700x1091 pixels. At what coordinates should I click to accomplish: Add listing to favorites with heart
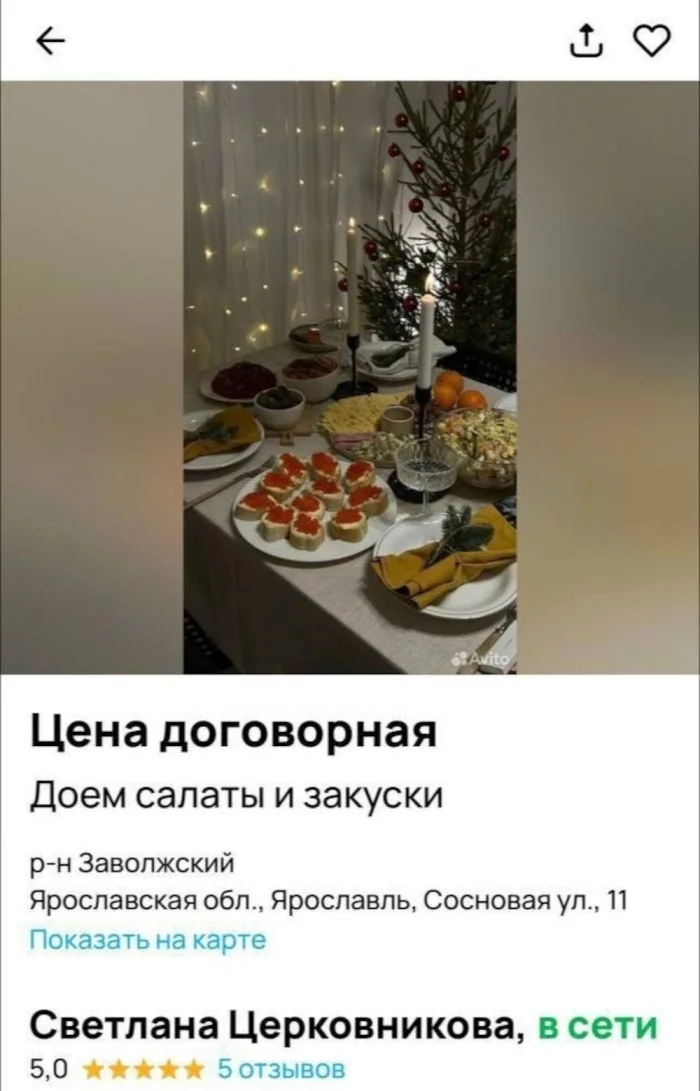650,40
